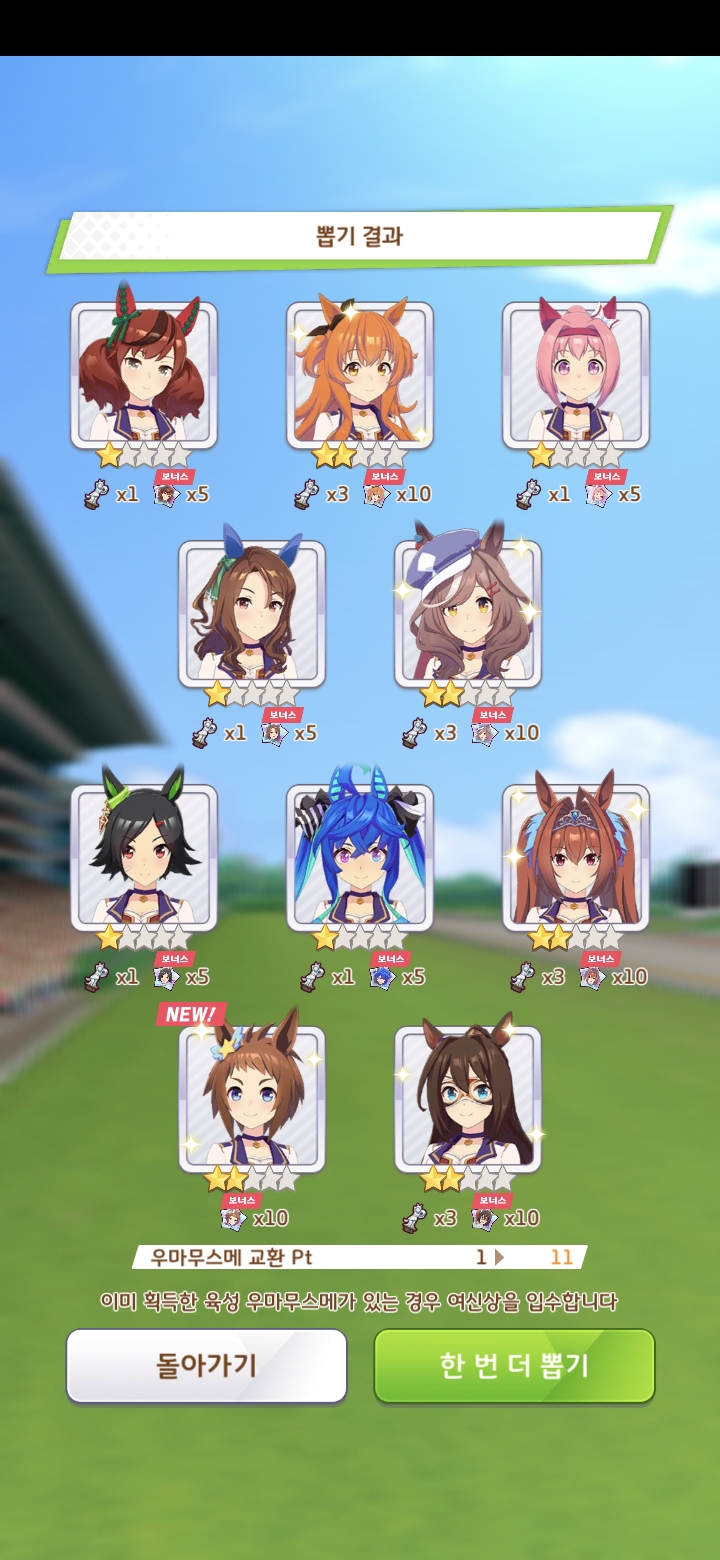Screen dimensions: 720x1560
Task: Tap the 돌아가기 button to go back
Action: pyautogui.click(x=206, y=1365)
